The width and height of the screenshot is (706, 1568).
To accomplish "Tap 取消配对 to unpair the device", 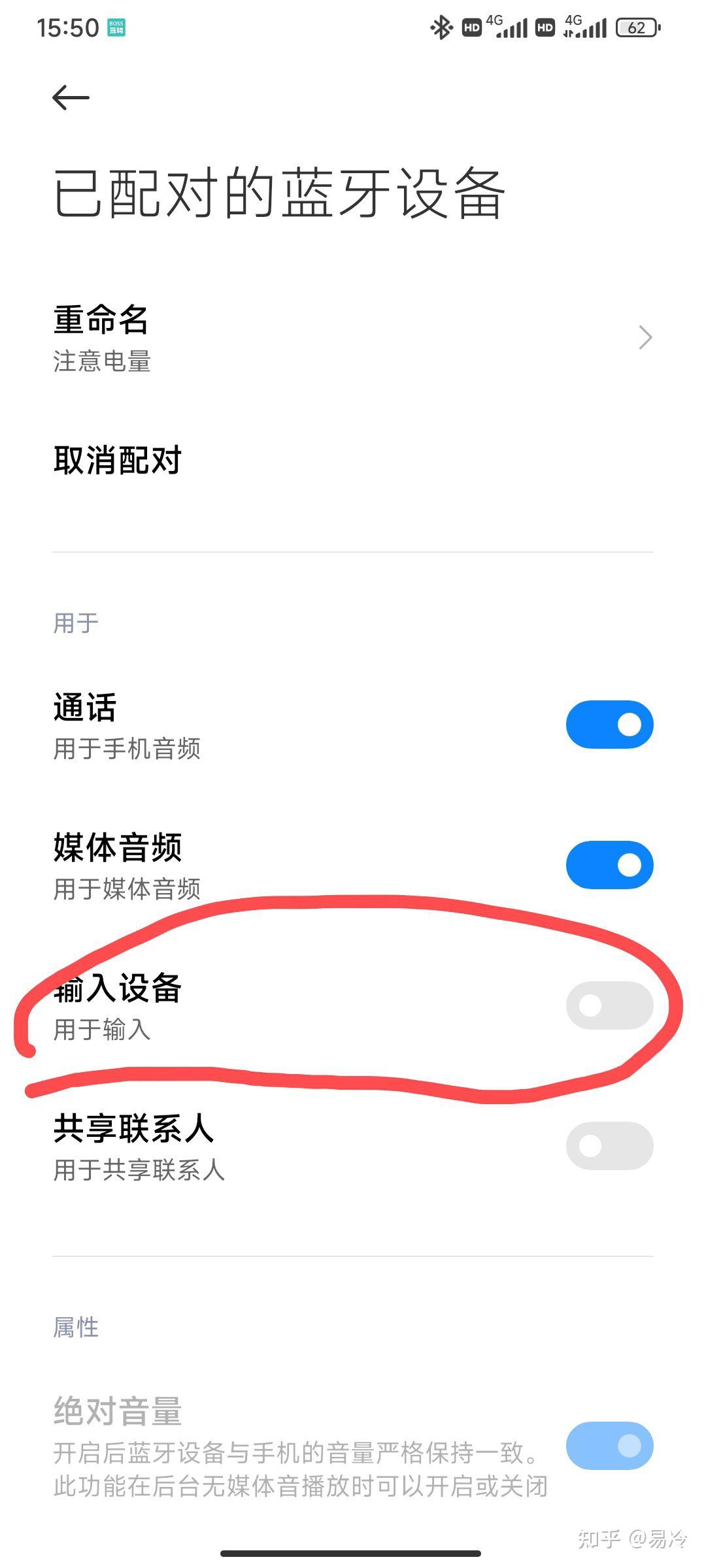I will 119,459.
